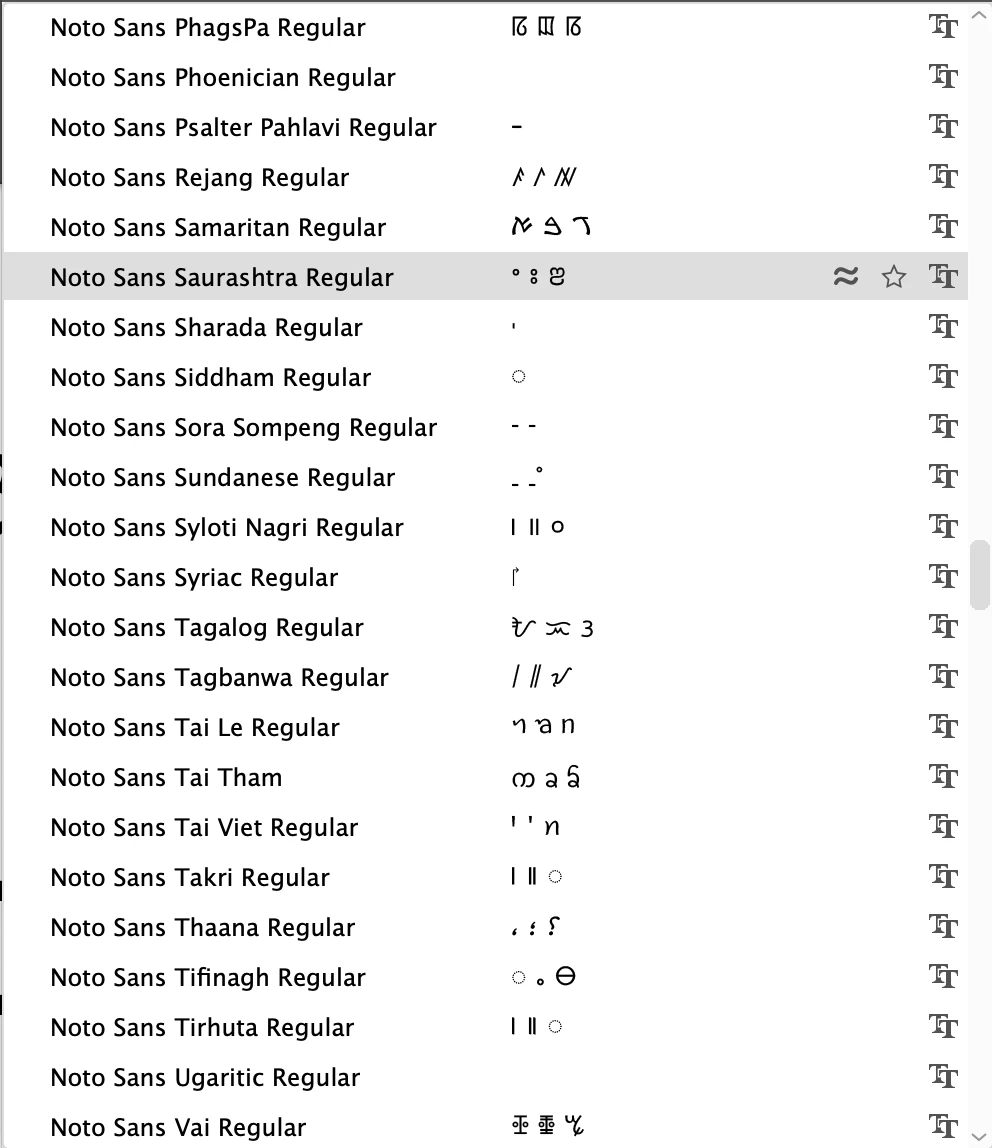The height and width of the screenshot is (1148, 992).
Task: Choose Noto Sans Phoenician Regular
Action: tap(223, 78)
